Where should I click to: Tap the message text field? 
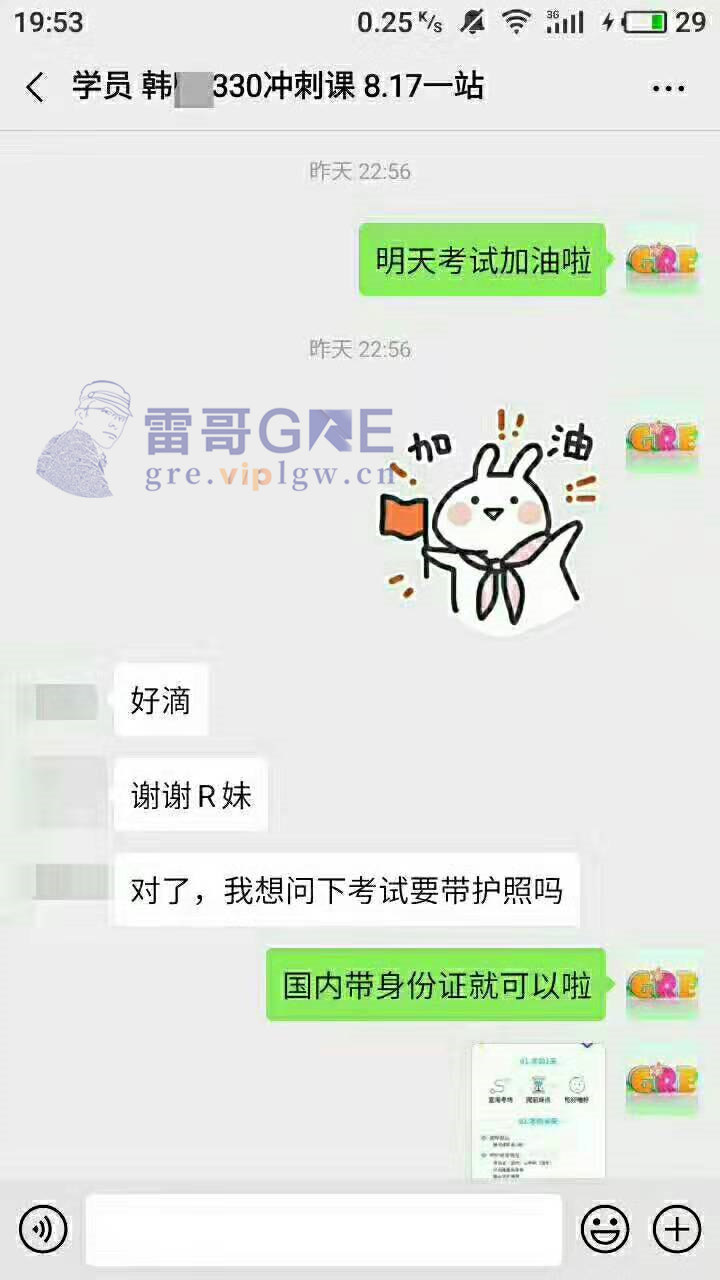[323, 1228]
